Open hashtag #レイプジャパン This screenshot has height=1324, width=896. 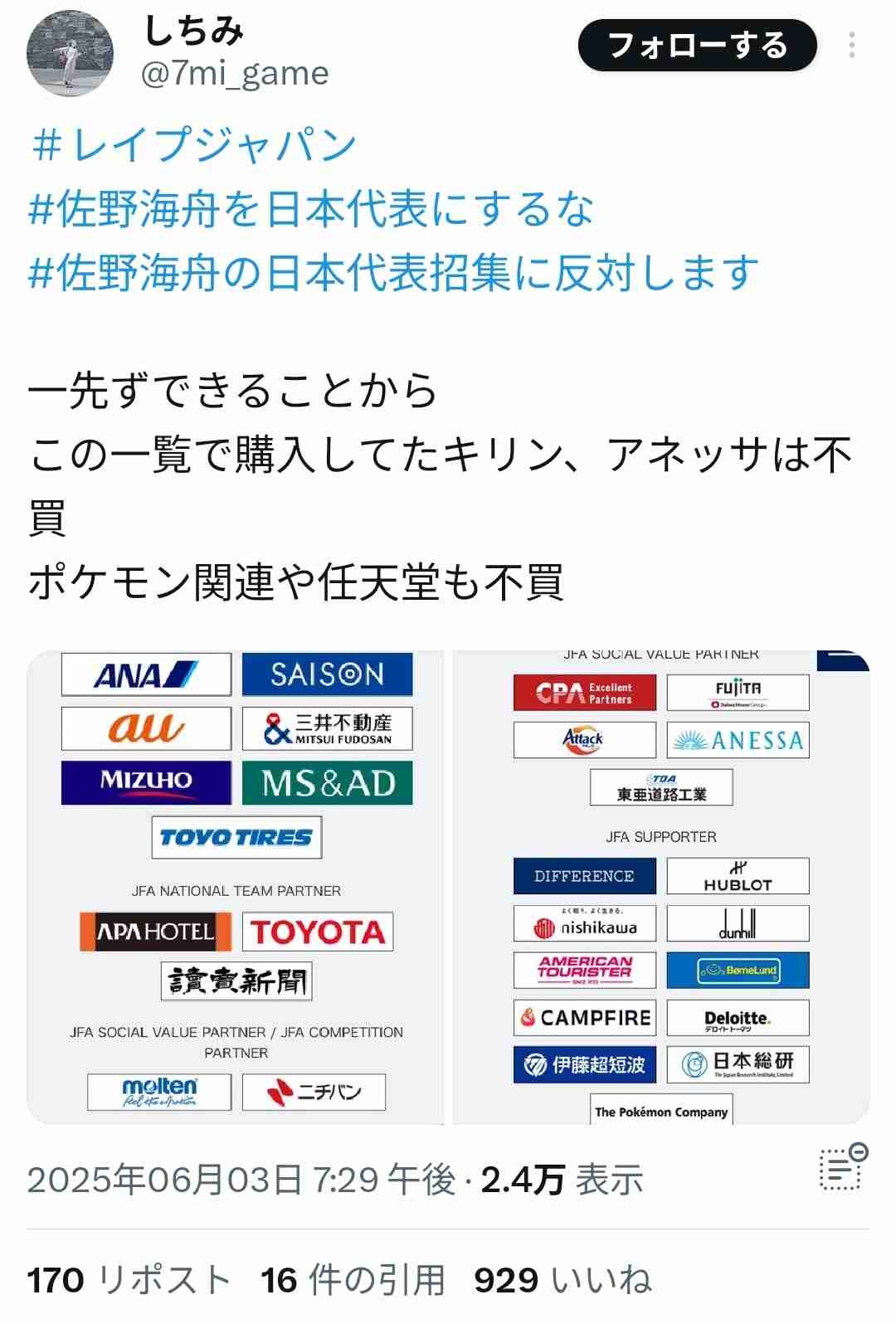pos(194,144)
